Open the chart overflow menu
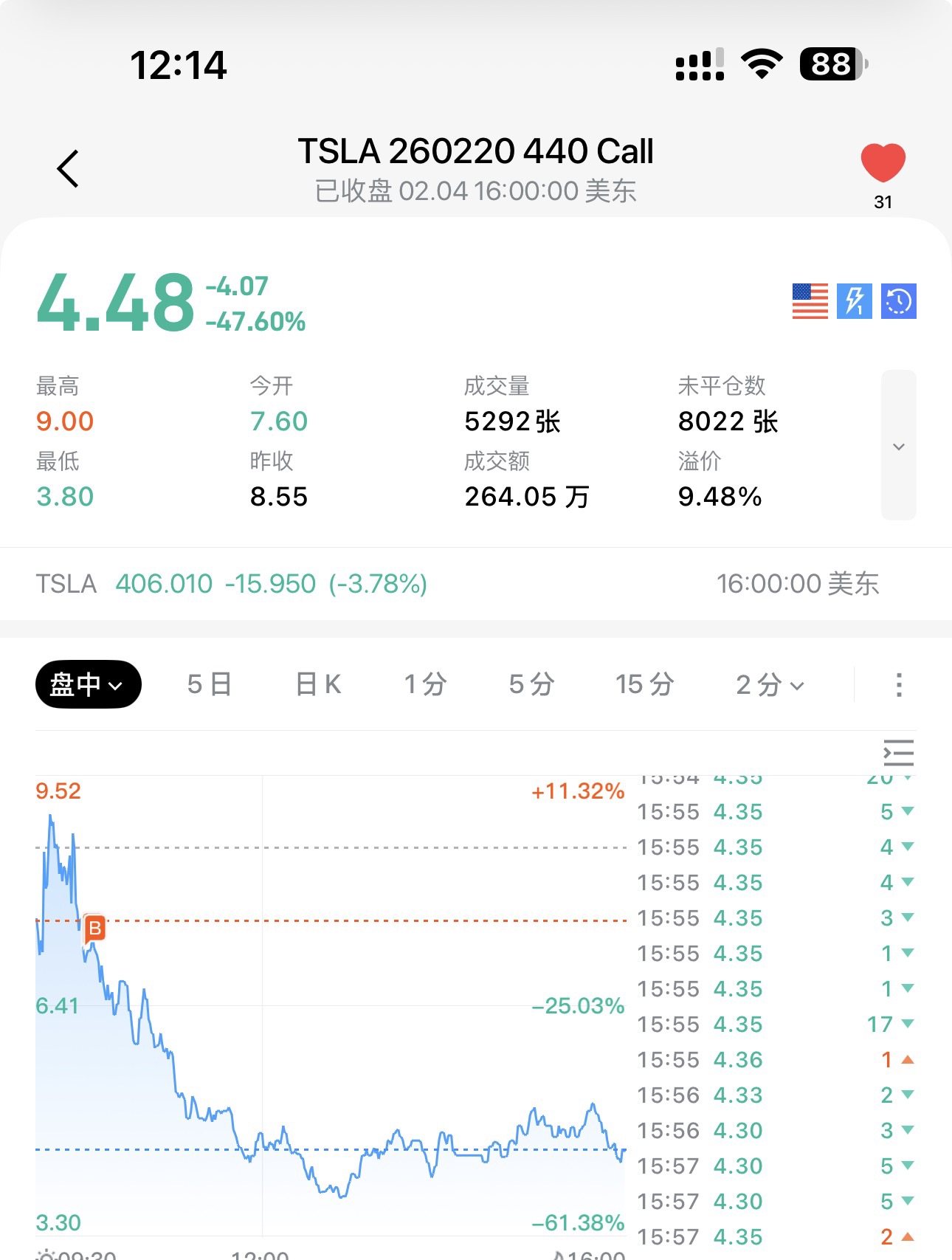 tap(898, 685)
